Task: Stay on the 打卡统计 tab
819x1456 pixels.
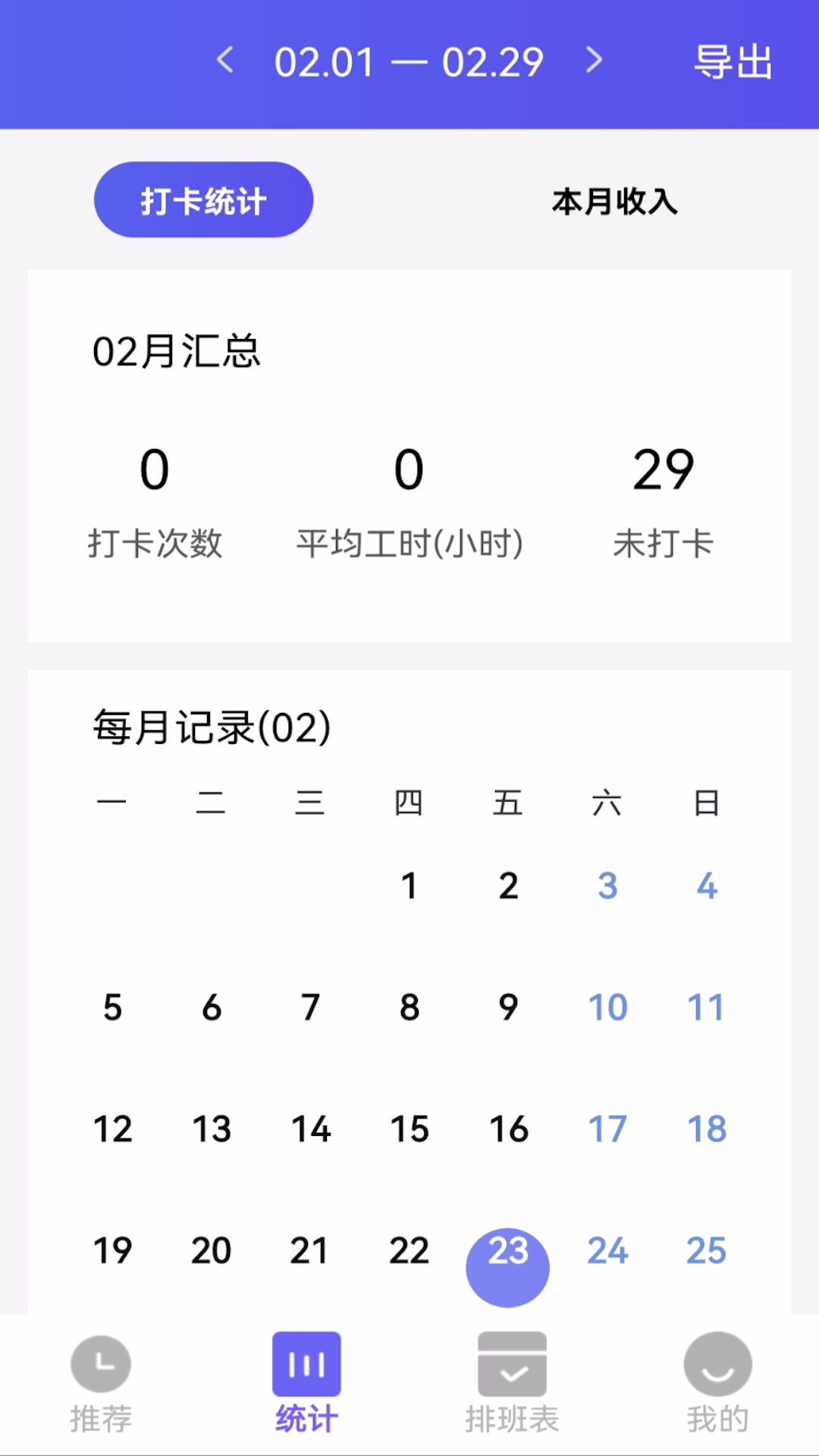Action: pyautogui.click(x=203, y=199)
